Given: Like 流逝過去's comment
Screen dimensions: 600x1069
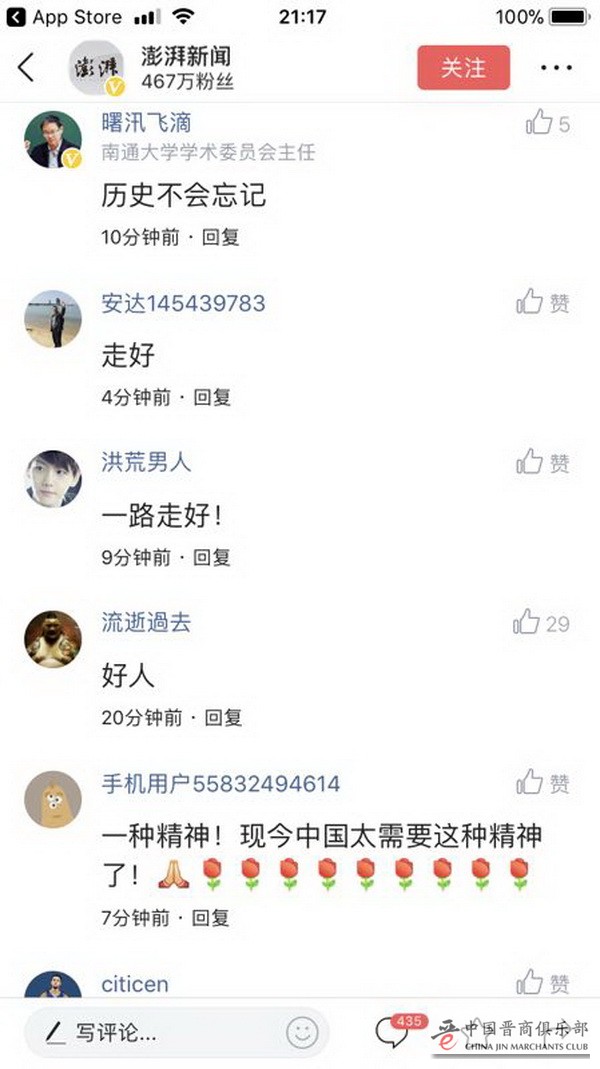Looking at the screenshot, I should click(527, 622).
